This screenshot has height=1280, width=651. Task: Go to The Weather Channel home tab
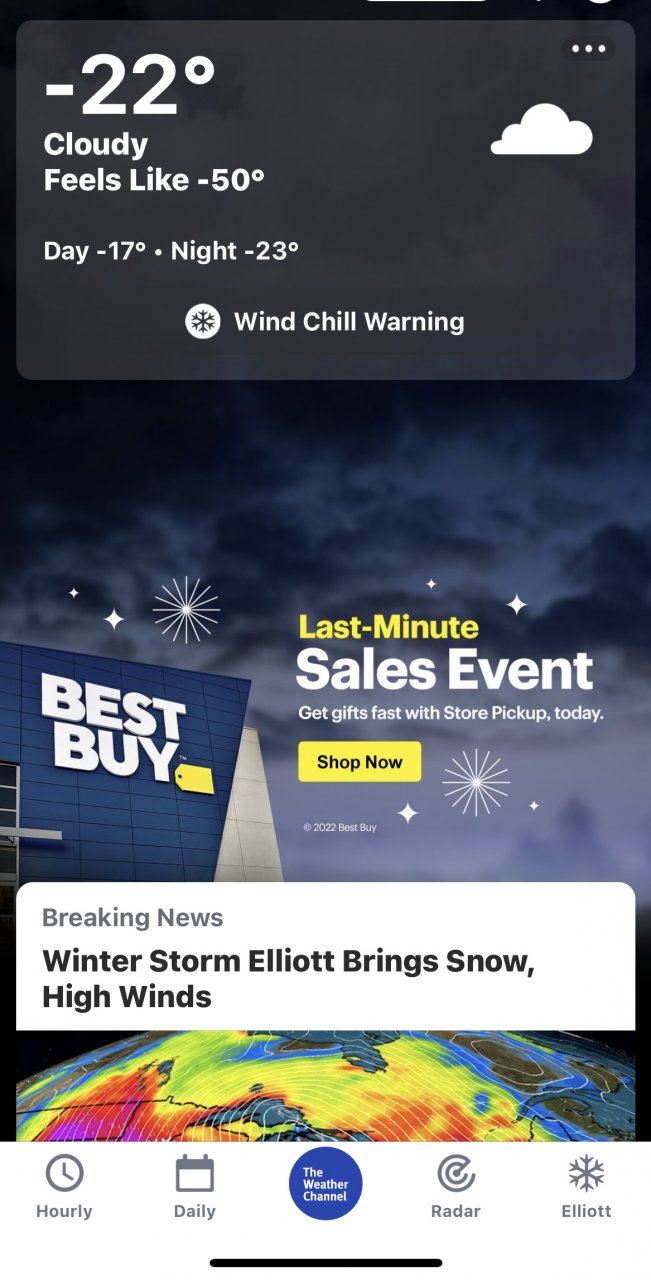(325, 1184)
